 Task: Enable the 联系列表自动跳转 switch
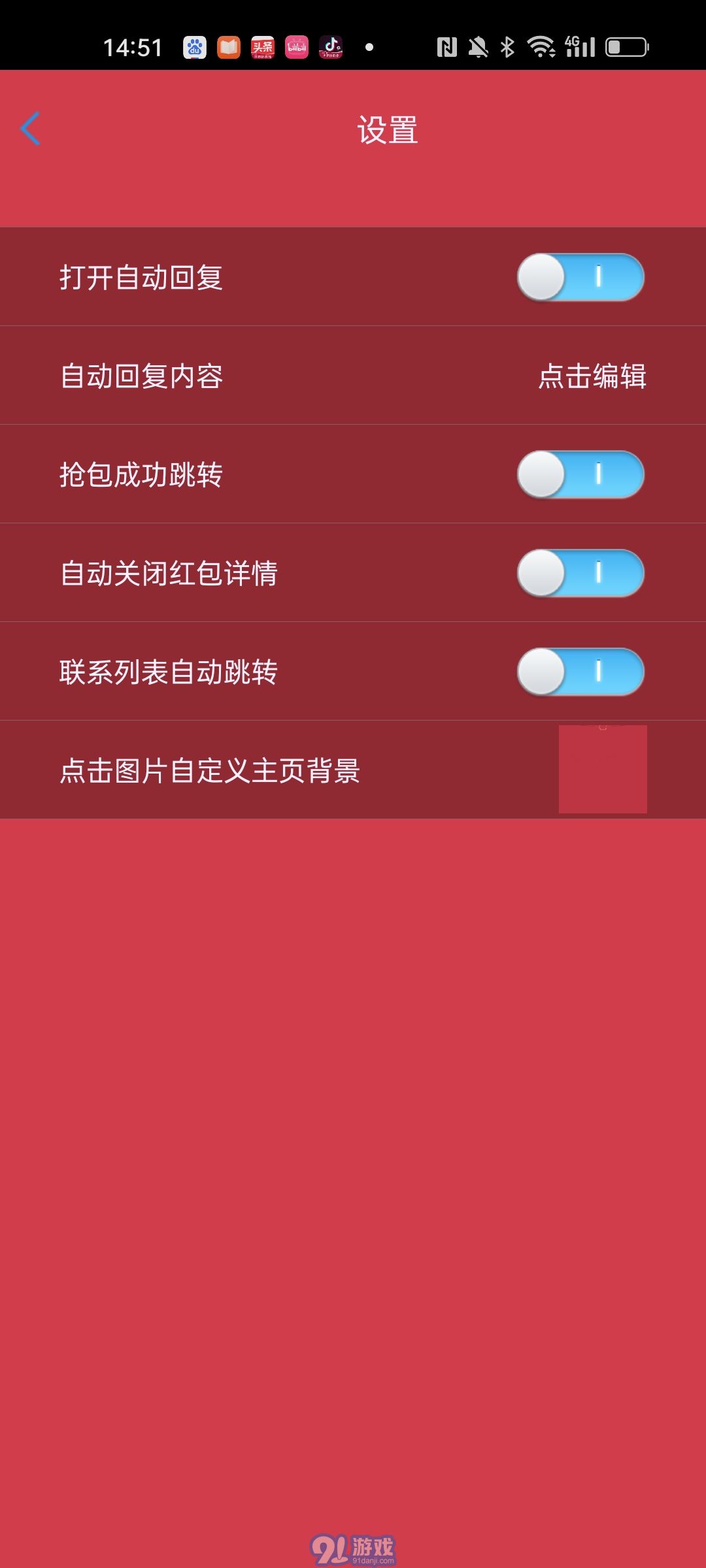click(x=580, y=672)
